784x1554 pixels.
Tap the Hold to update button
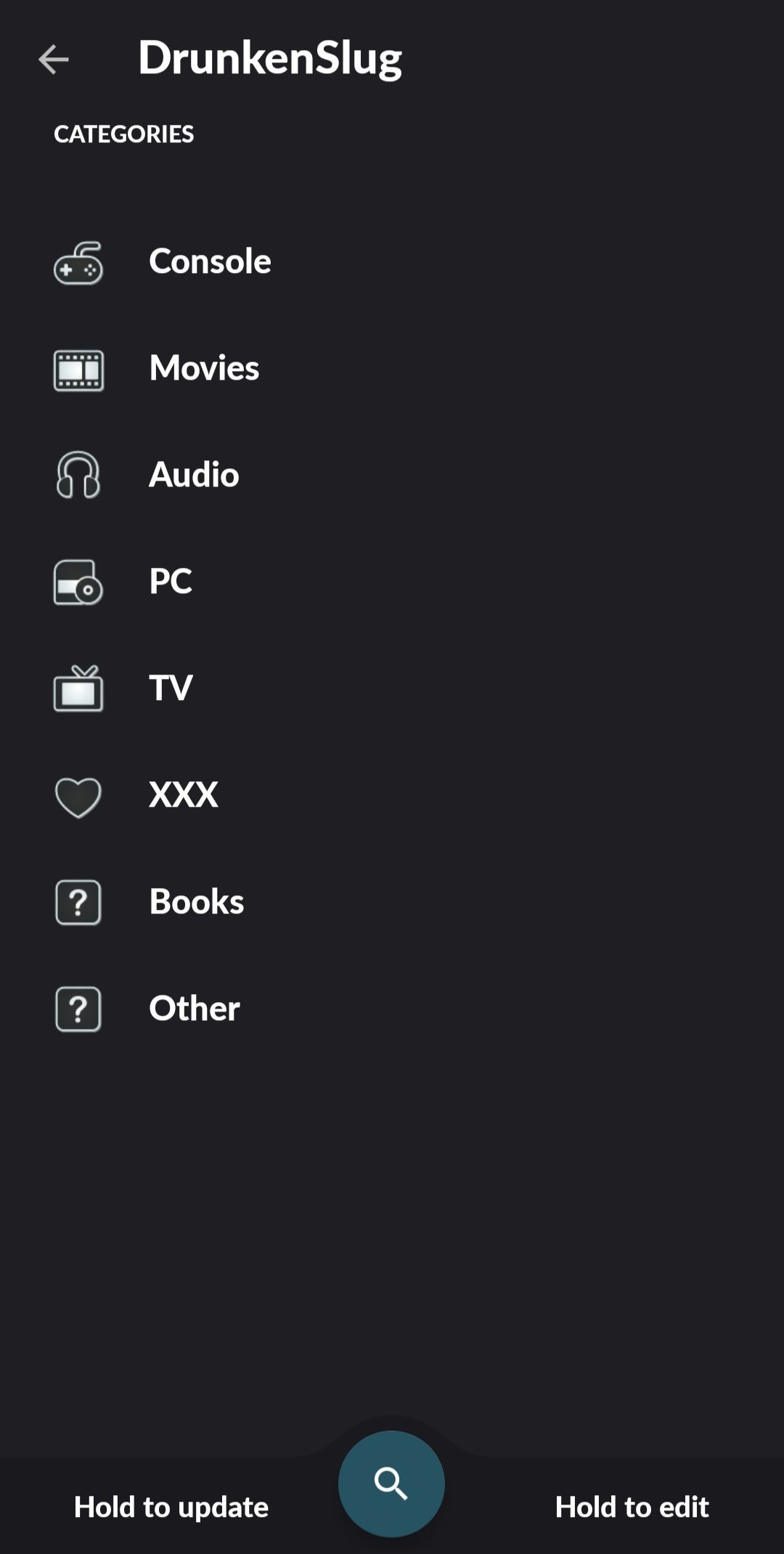click(171, 1507)
